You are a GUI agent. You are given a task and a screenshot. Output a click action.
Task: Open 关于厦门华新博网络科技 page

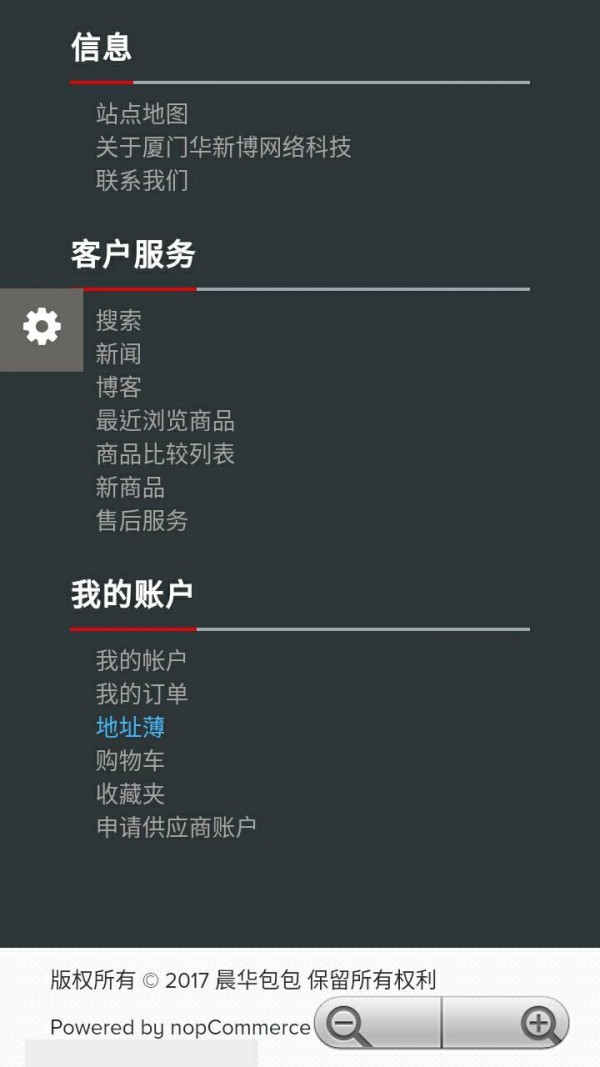pos(223,147)
